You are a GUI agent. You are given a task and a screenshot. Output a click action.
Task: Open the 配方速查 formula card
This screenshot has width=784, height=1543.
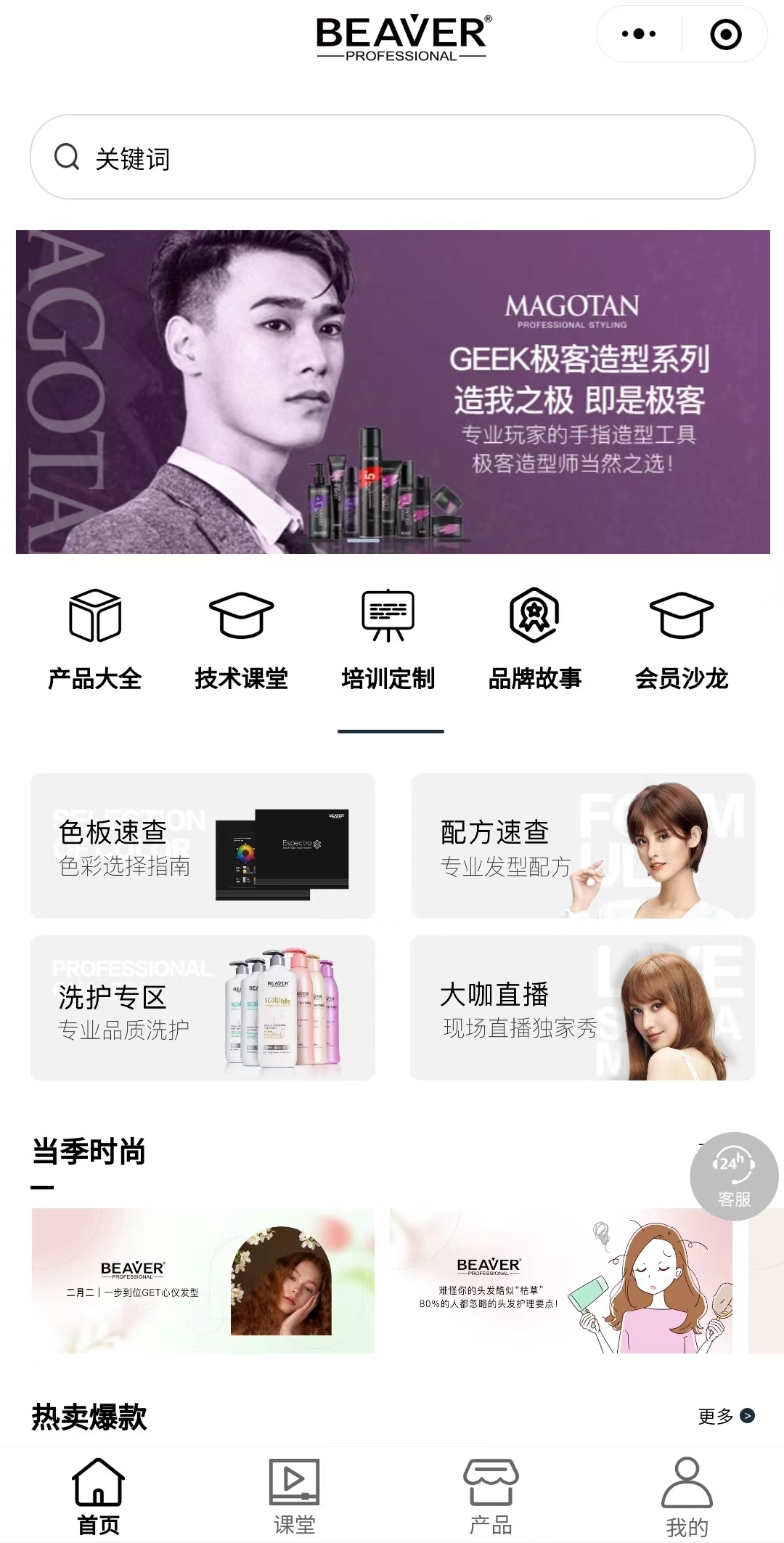pyautogui.click(x=583, y=846)
